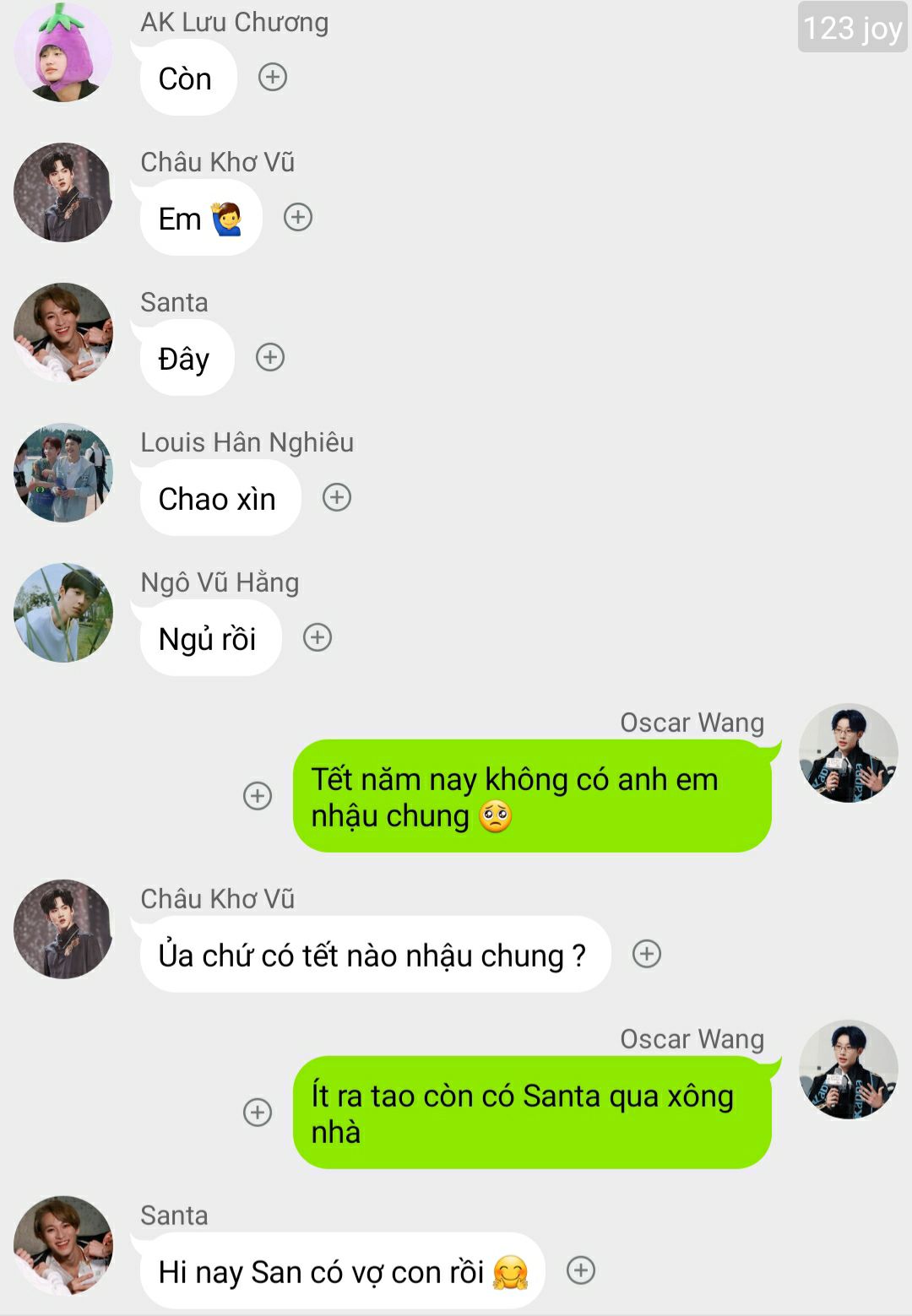
Task: Tap Châu Kha Vũ's avatar beside the "Em" message
Action: [x=63, y=192]
